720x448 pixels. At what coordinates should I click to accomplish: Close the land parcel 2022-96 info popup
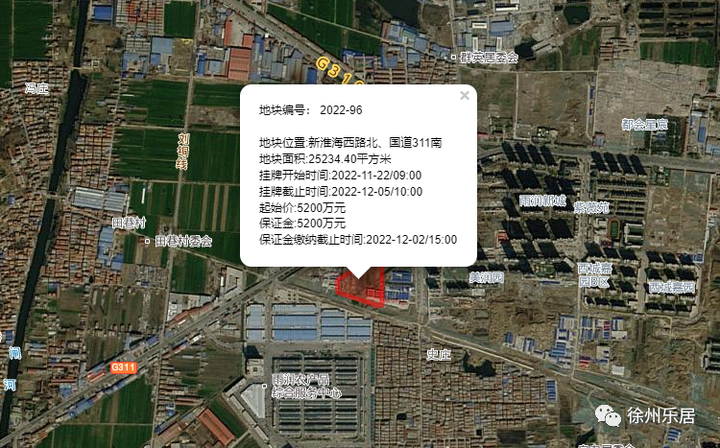coord(464,96)
